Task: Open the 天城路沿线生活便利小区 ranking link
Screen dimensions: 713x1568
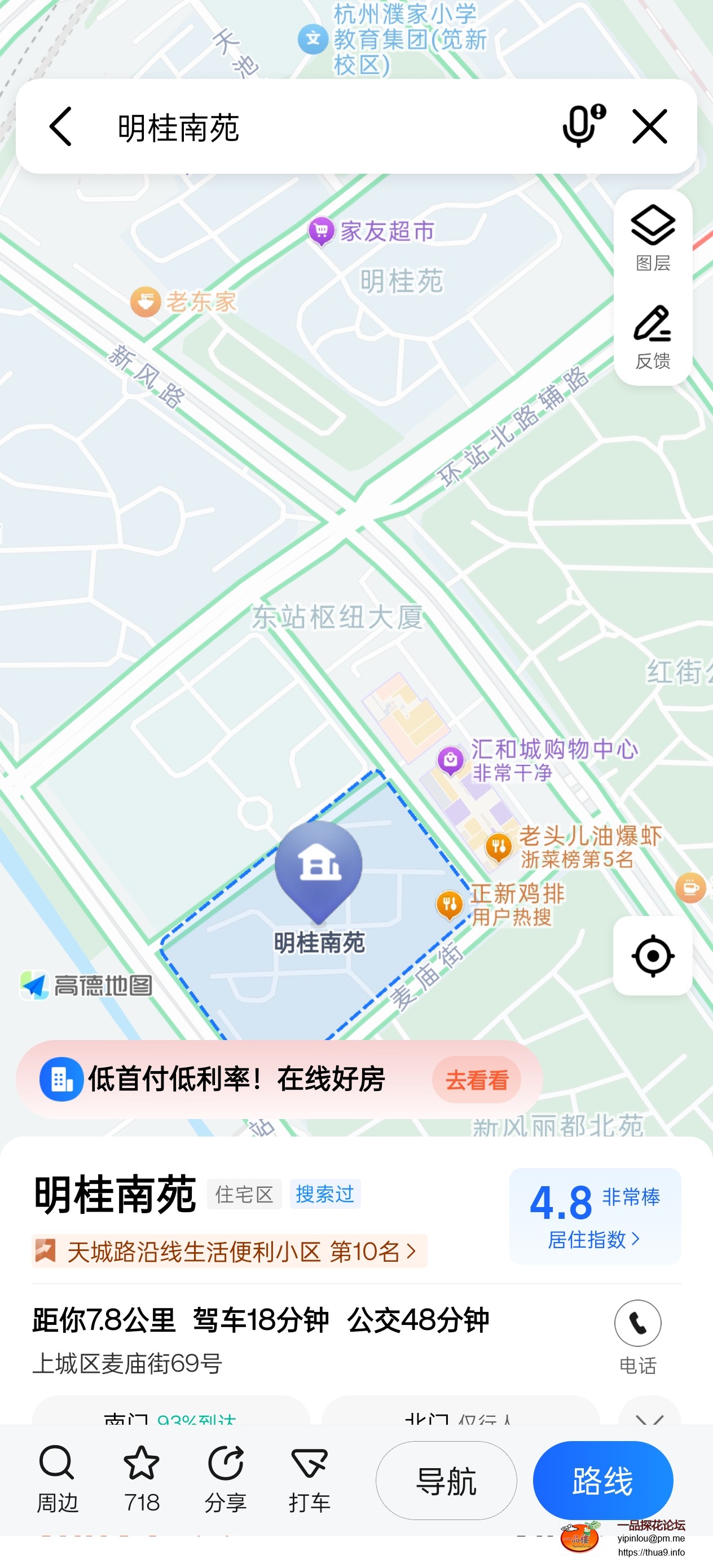Action: tap(230, 1252)
